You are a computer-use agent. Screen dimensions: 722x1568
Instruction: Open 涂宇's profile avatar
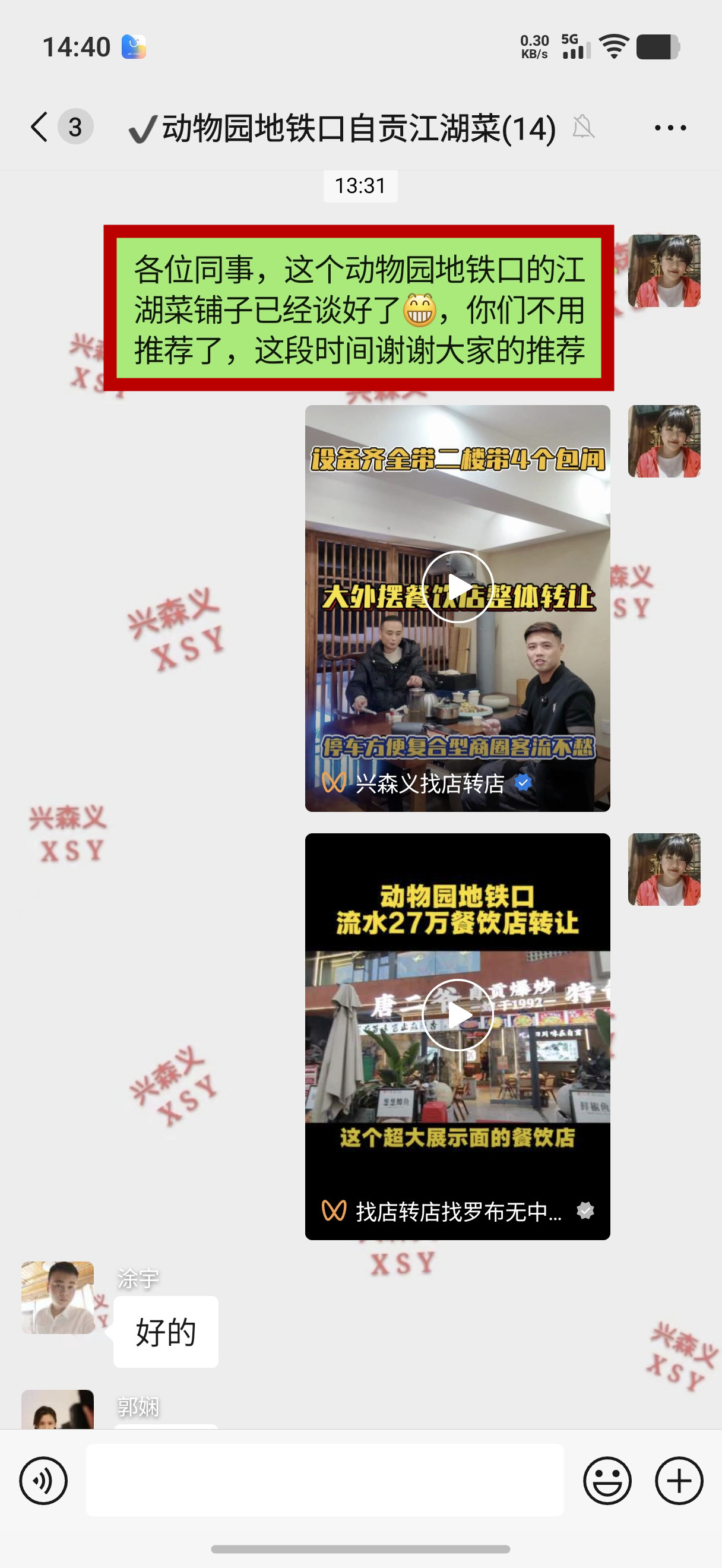pyautogui.click(x=58, y=1297)
